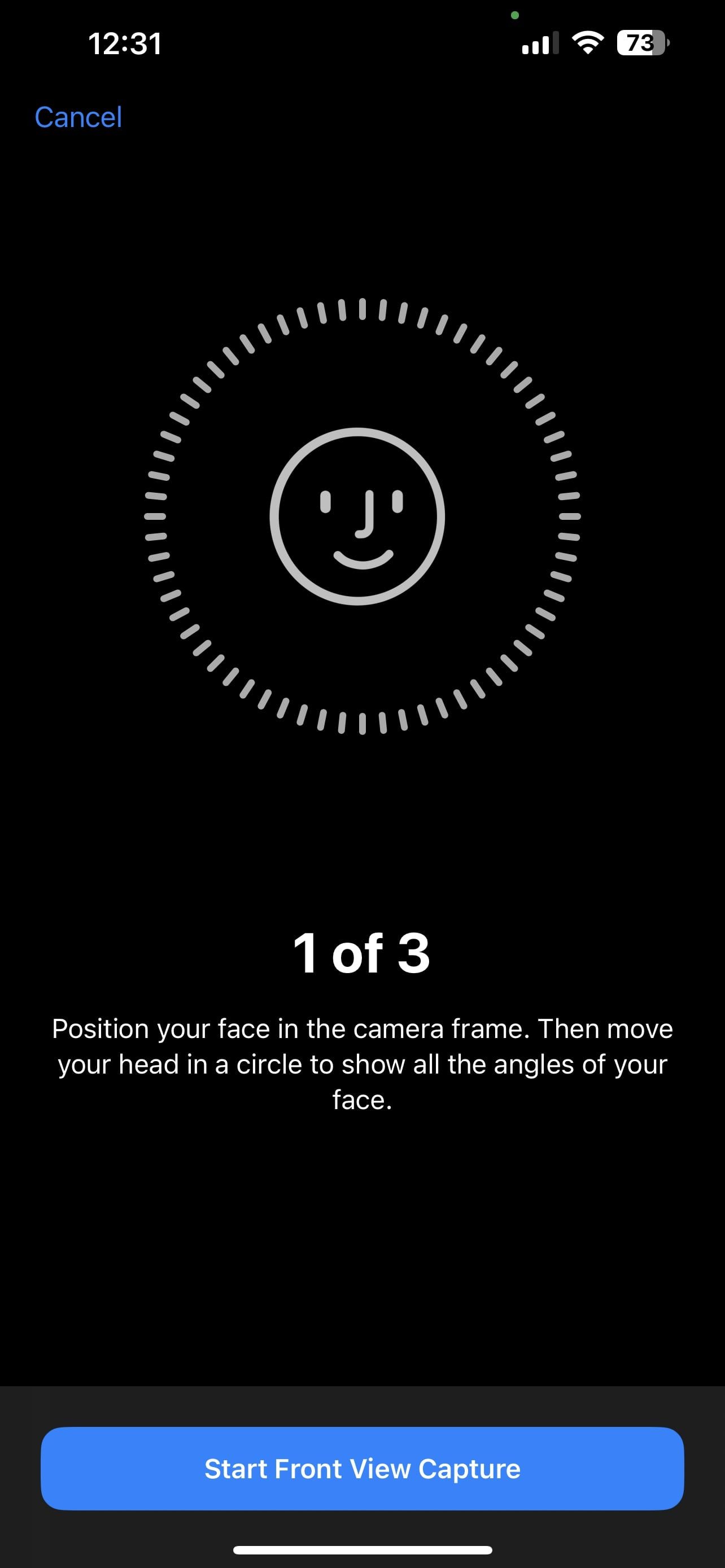Tap Cancel to exit face capture
725x1568 pixels.
point(78,117)
